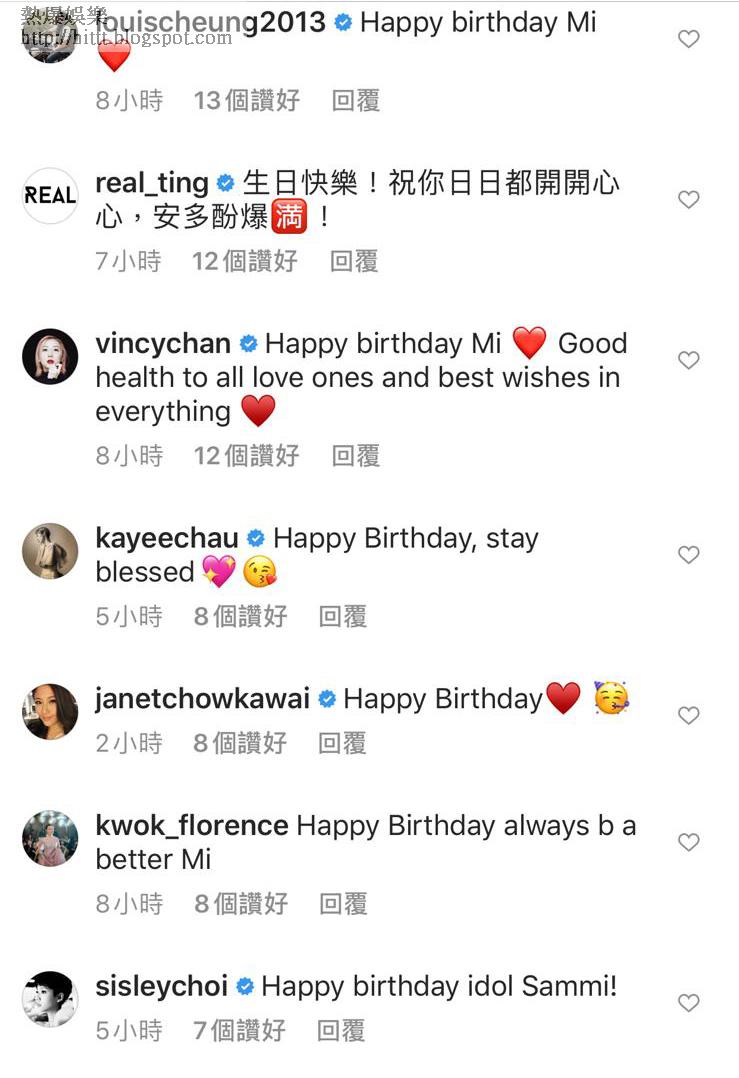The height and width of the screenshot is (1078, 739).
Task: Open janetchowkawai's profile from username
Action: pyautogui.click(x=202, y=699)
